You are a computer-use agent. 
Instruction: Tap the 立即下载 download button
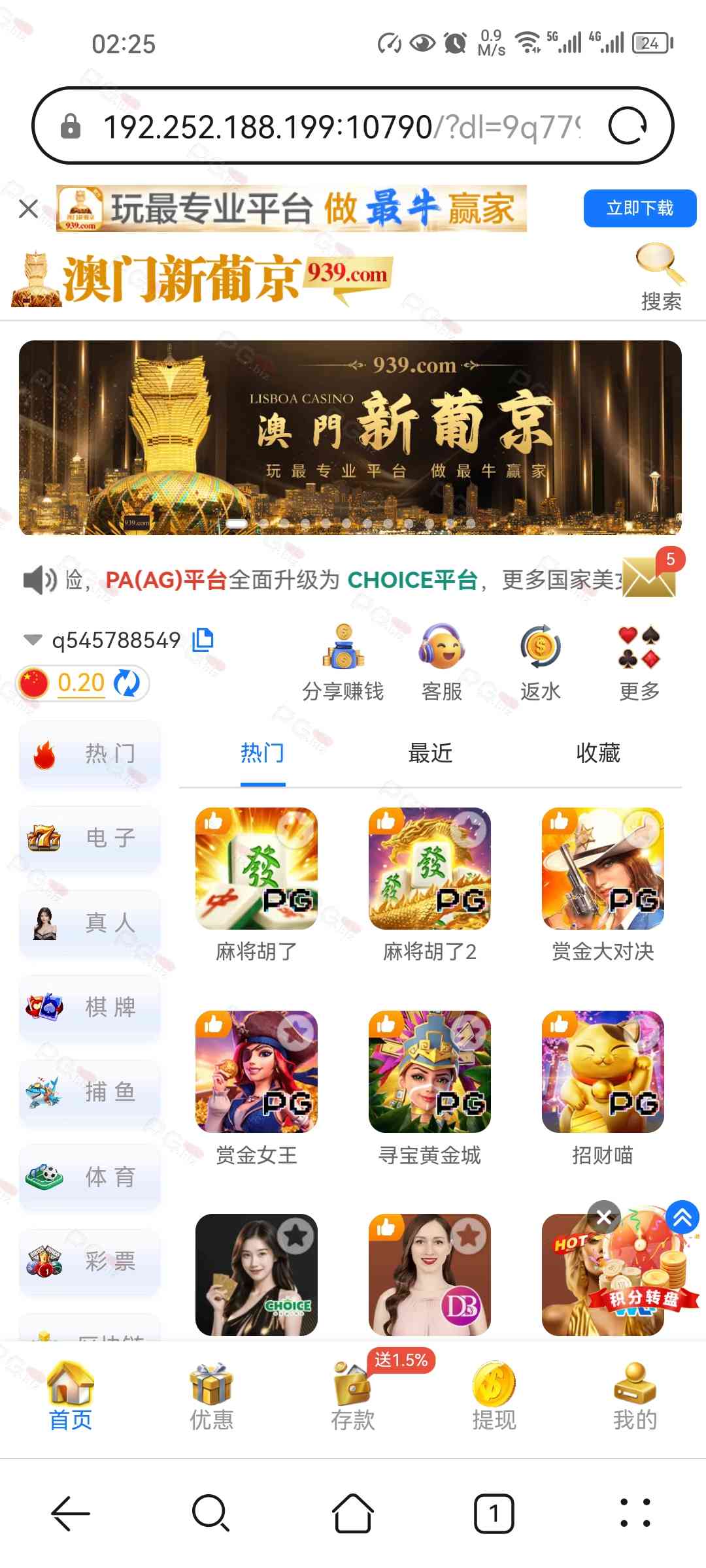pos(639,208)
